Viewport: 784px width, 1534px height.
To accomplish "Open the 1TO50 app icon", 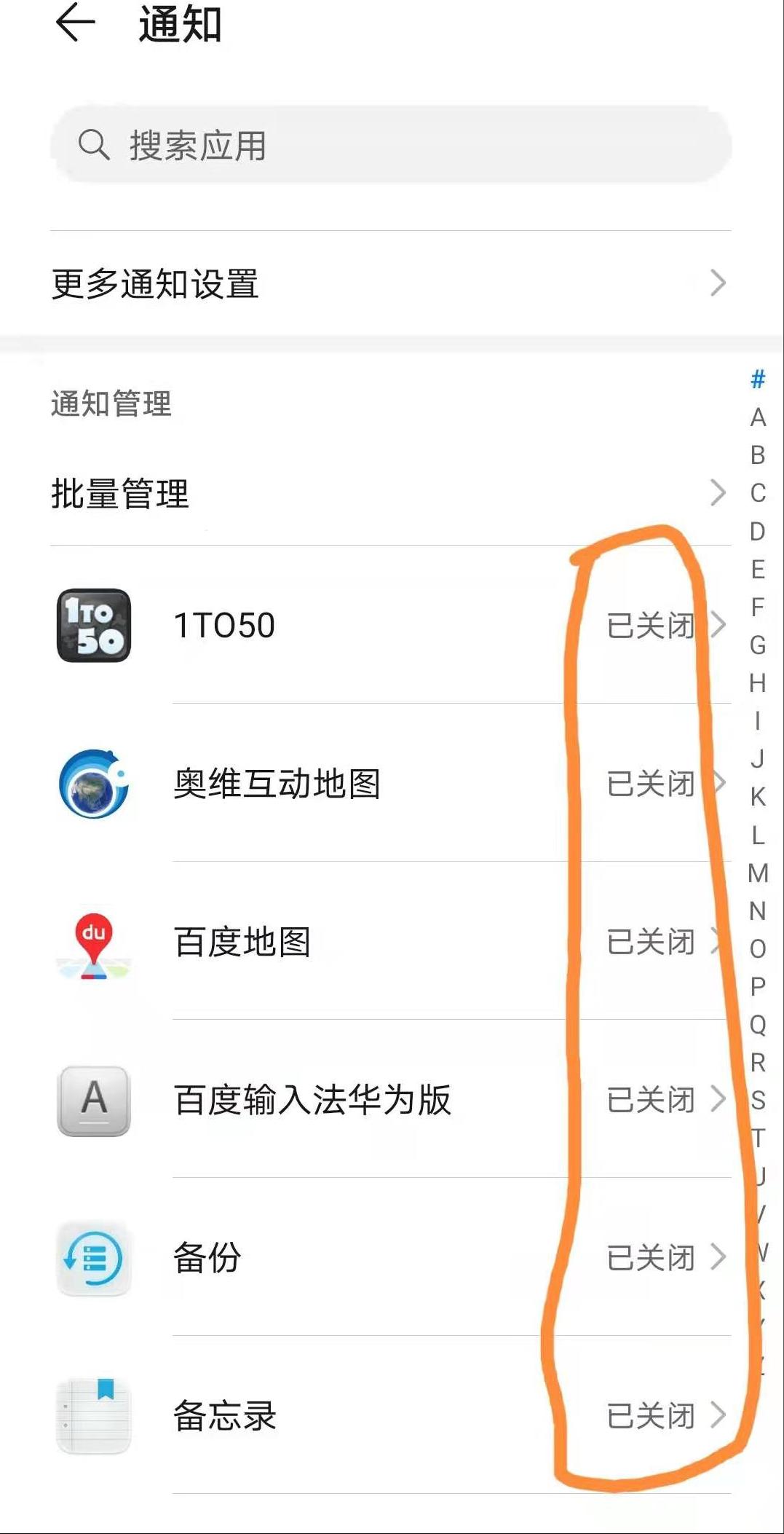I will [x=93, y=625].
